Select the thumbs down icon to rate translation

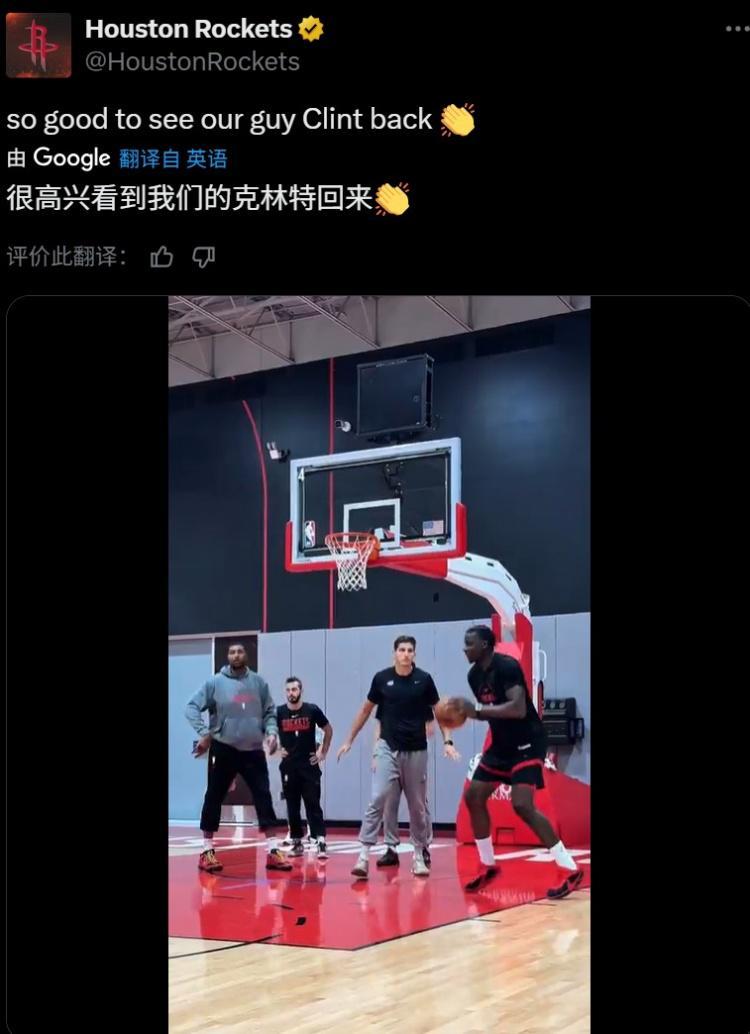[203, 256]
